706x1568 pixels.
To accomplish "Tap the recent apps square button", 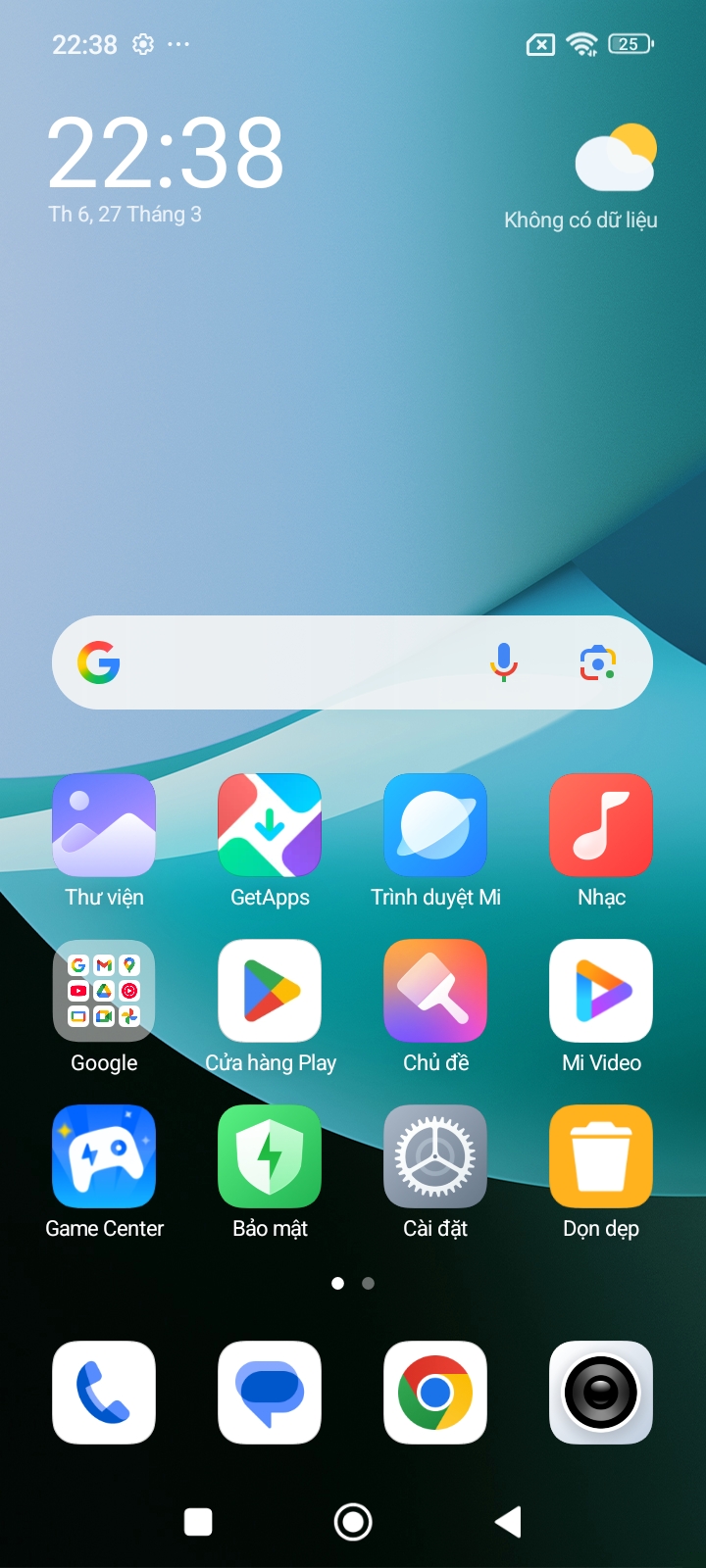I will [x=198, y=1522].
